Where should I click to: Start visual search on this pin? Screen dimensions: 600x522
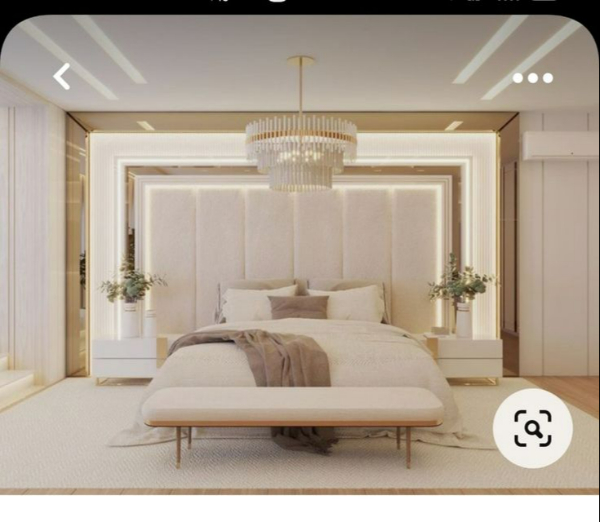533,429
